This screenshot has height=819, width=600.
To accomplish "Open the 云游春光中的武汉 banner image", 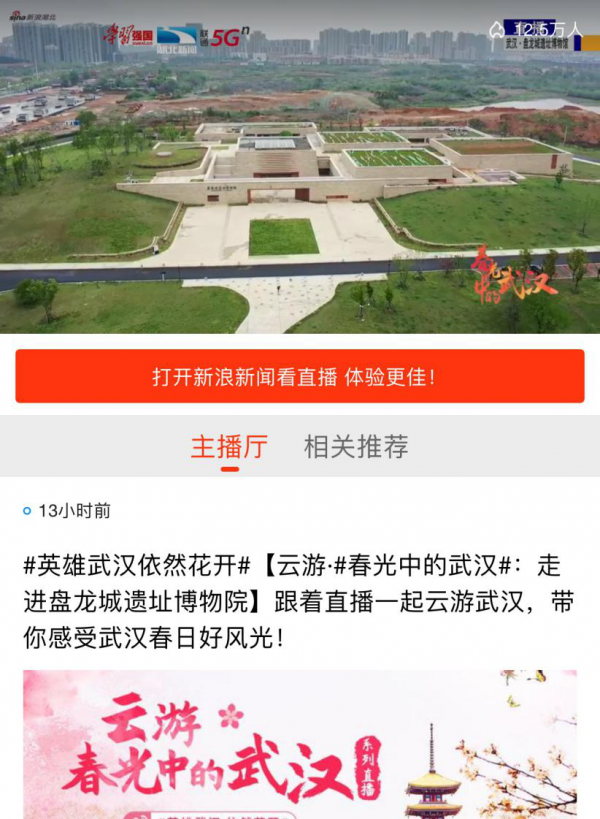I will coord(300,745).
